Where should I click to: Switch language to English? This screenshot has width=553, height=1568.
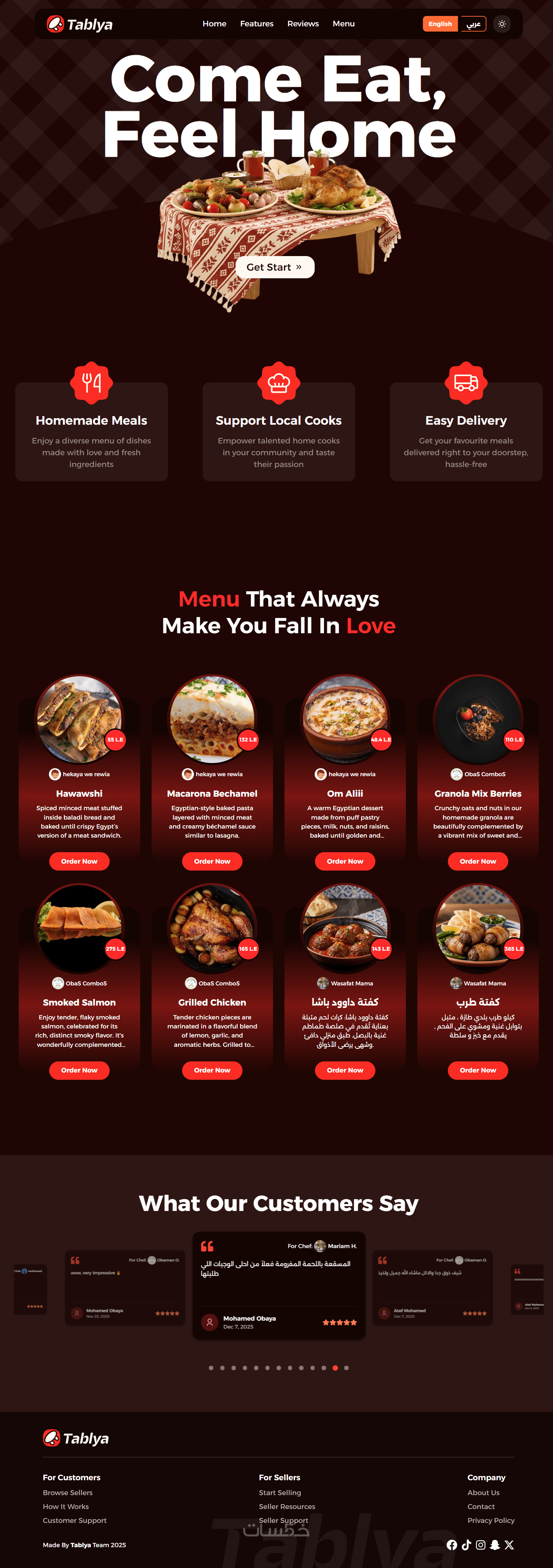(x=440, y=24)
